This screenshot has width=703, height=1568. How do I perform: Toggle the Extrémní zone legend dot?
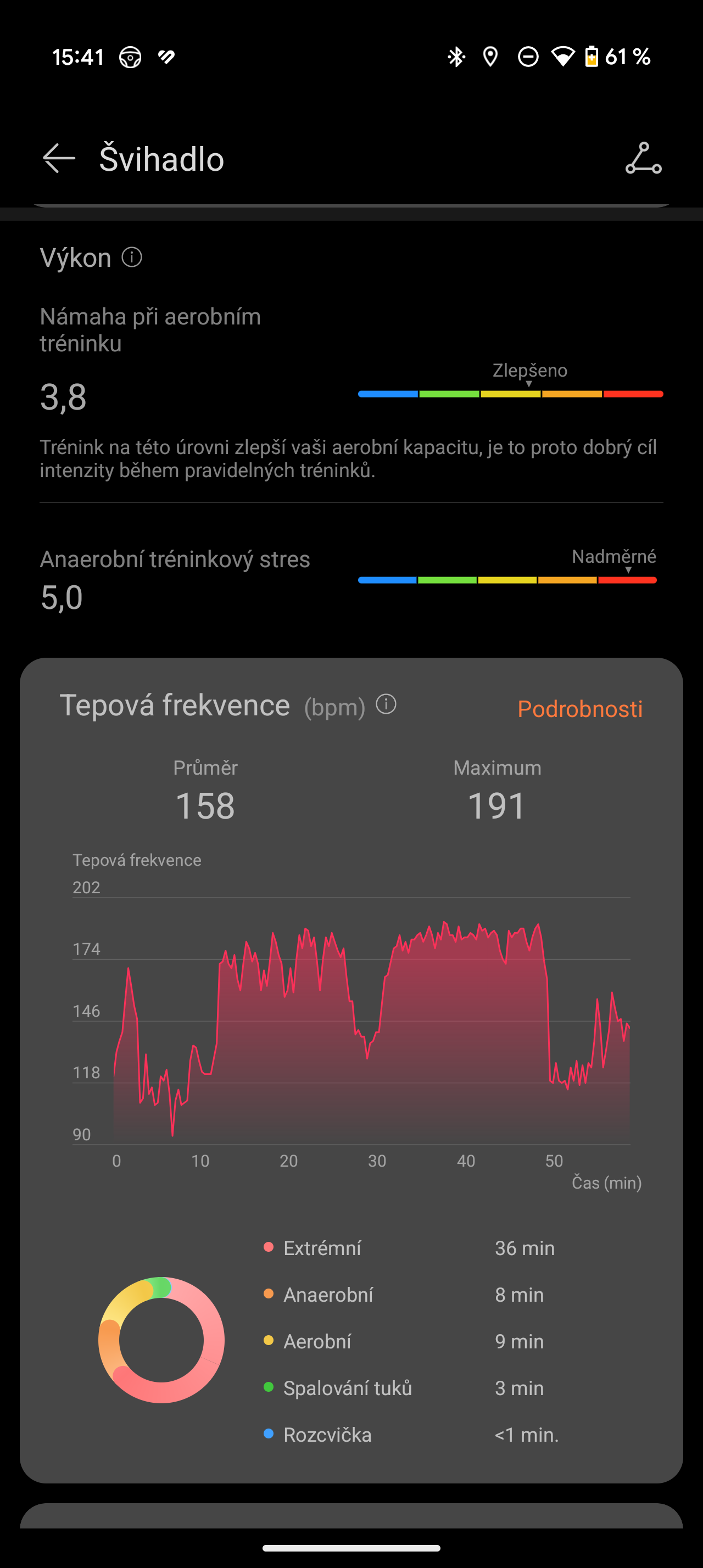(268, 1248)
